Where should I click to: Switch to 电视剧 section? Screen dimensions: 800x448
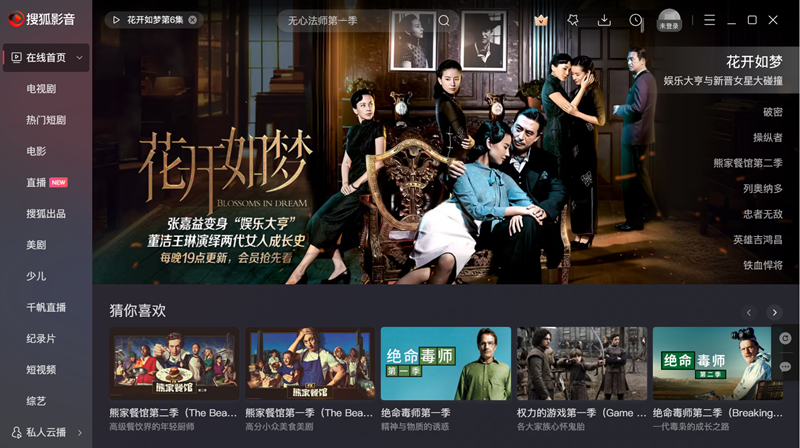pos(41,89)
